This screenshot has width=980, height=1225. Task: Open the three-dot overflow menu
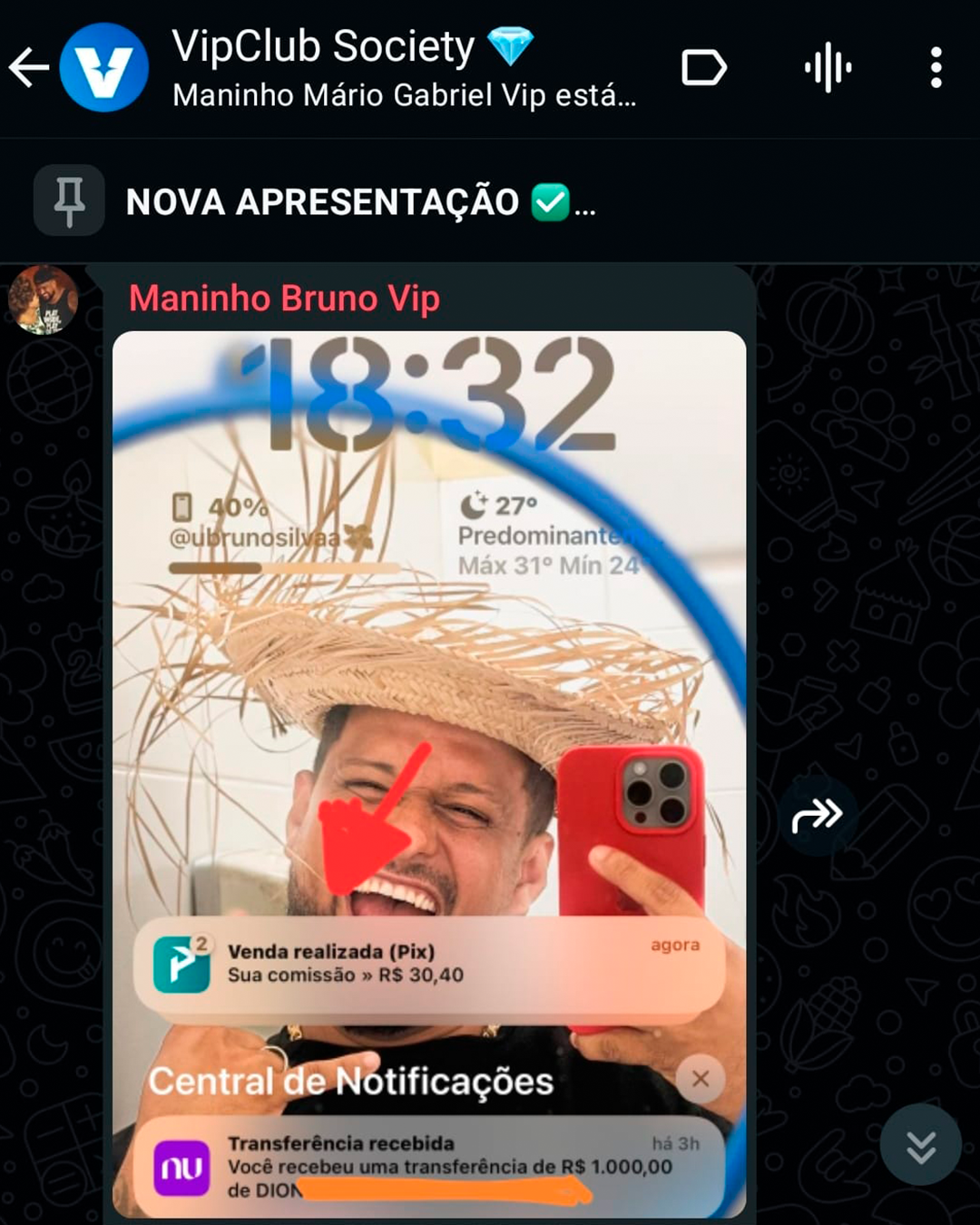(x=936, y=68)
